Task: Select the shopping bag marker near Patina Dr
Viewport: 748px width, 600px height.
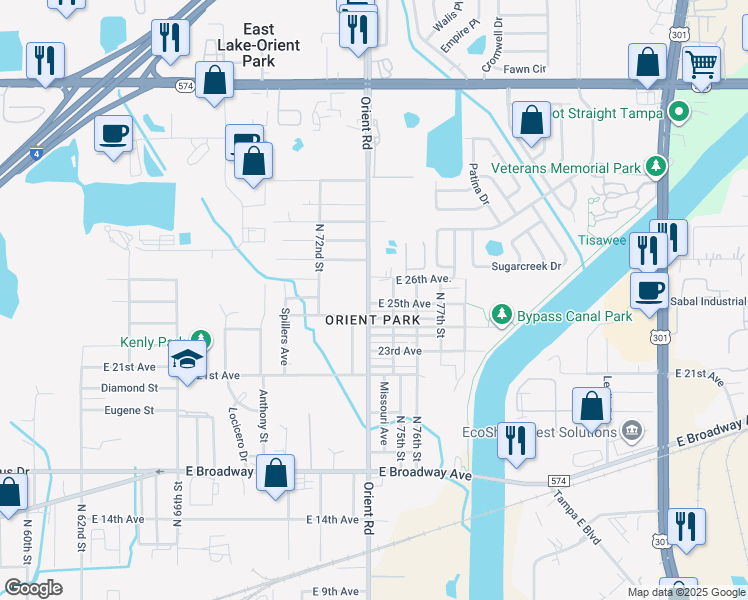Action: coord(531,121)
